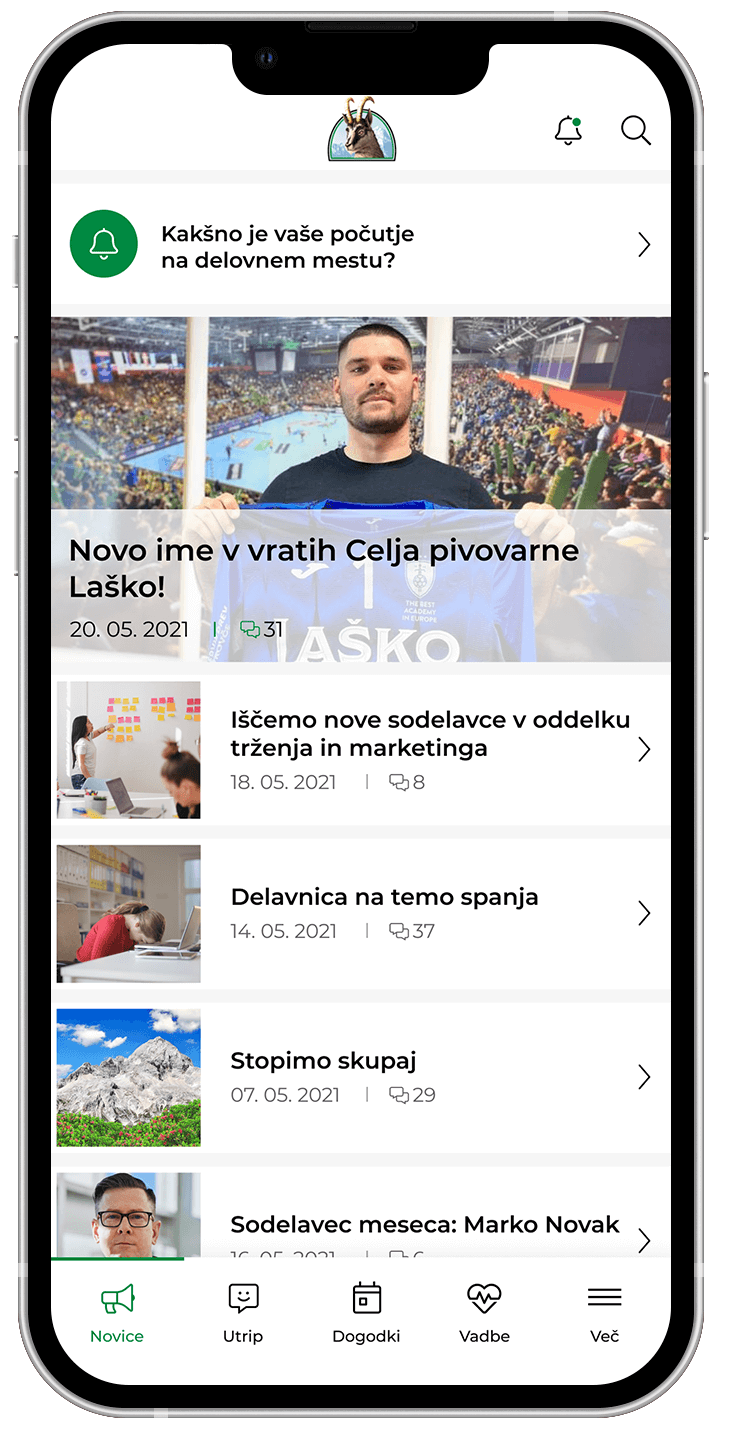The width and height of the screenshot is (730, 1446).
Task: Open the Več menu tab
Action: coord(604,1312)
